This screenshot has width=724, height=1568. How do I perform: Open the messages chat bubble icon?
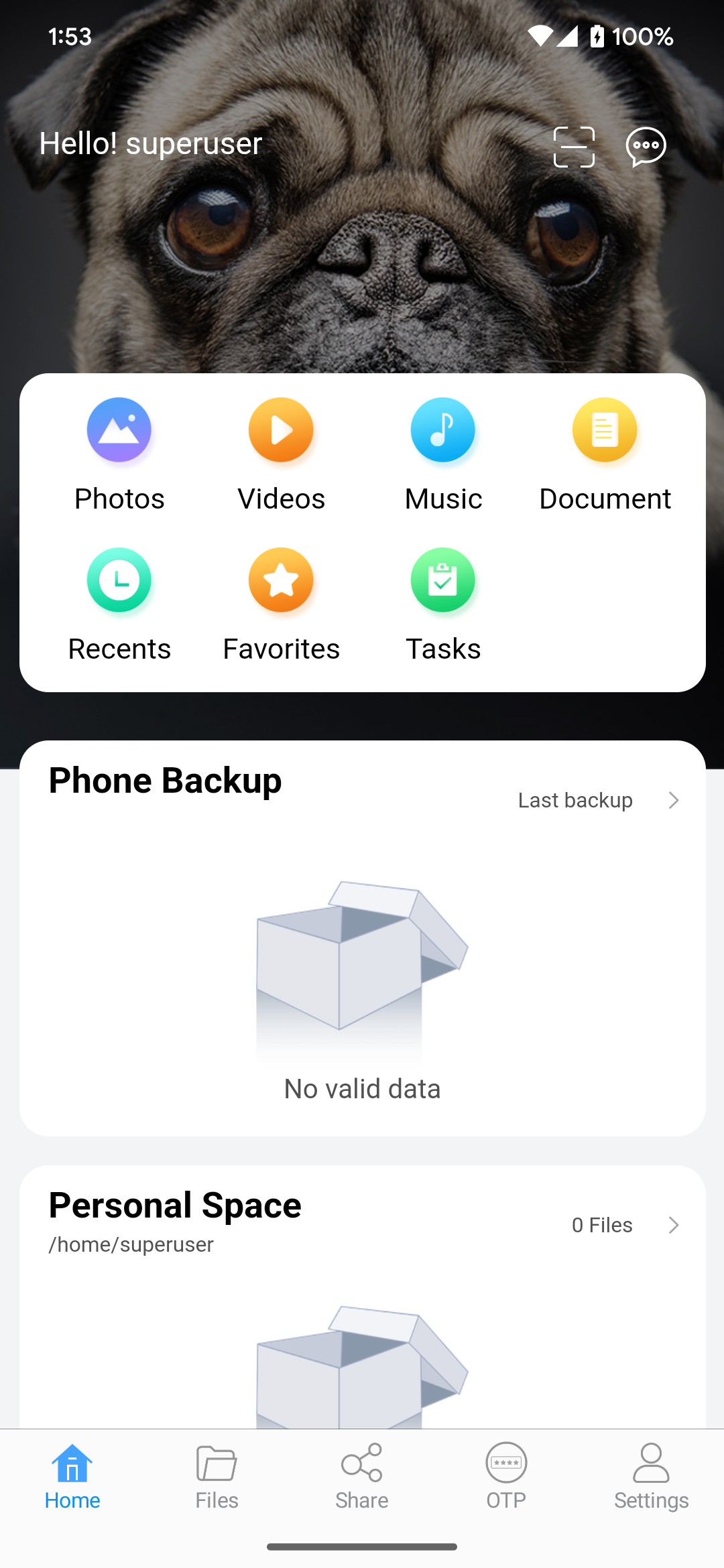tap(646, 146)
